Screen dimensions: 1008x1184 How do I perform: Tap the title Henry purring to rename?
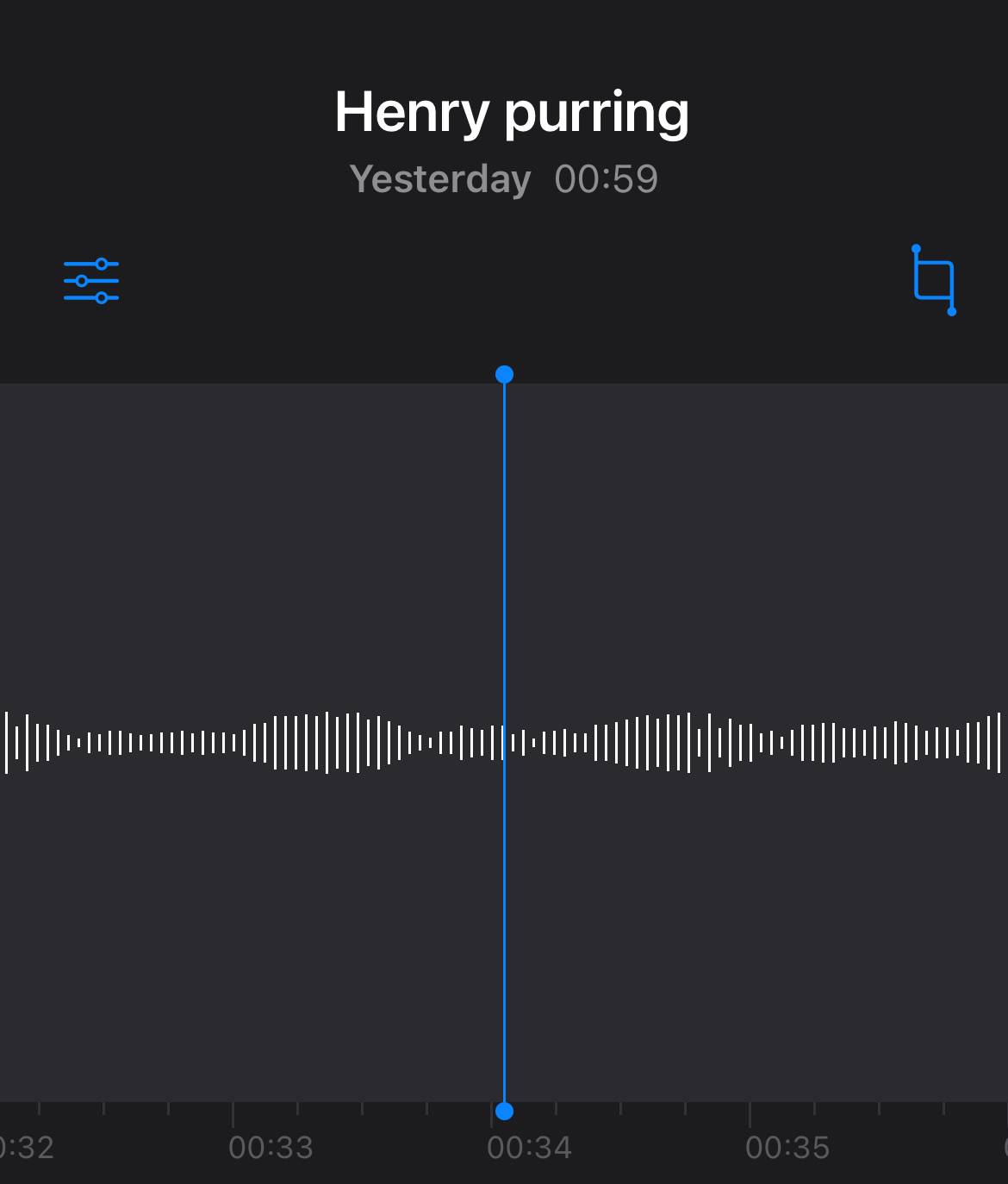pyautogui.click(x=512, y=112)
